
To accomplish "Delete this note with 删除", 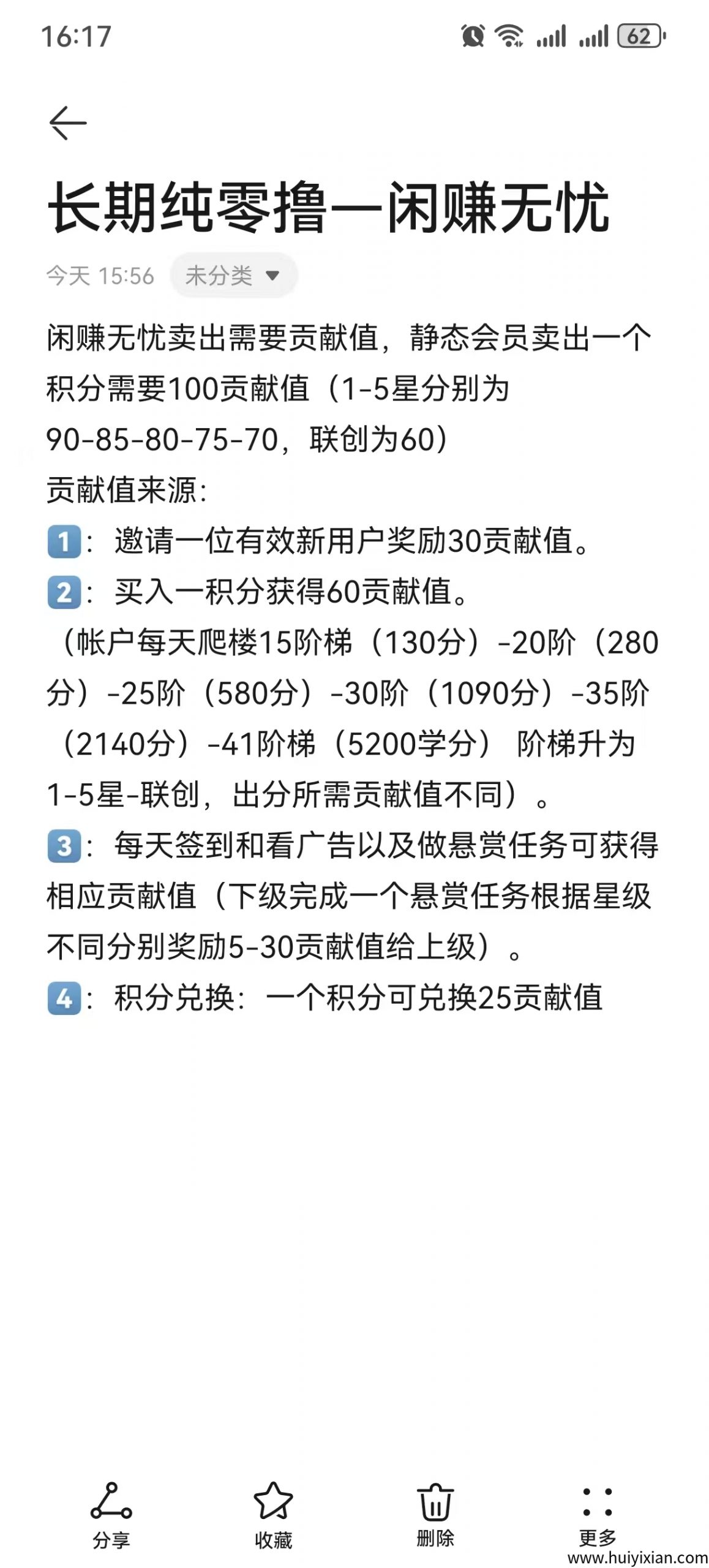I will point(435,1513).
